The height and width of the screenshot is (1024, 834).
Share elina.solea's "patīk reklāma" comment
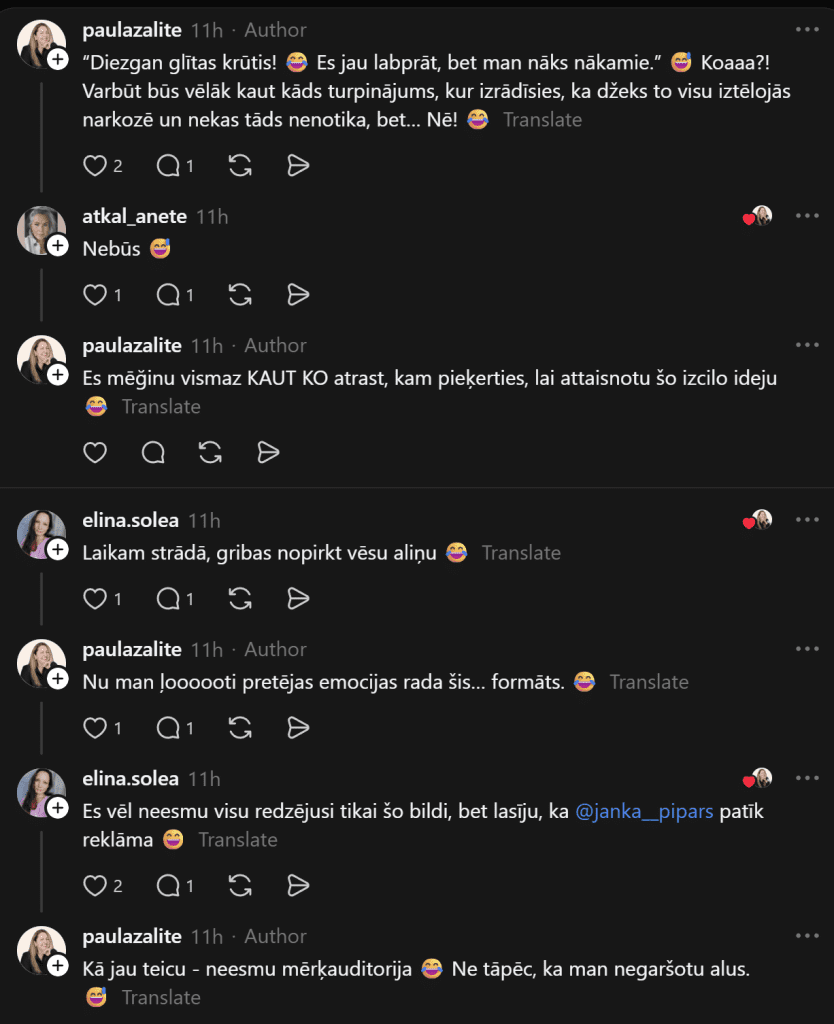297,885
